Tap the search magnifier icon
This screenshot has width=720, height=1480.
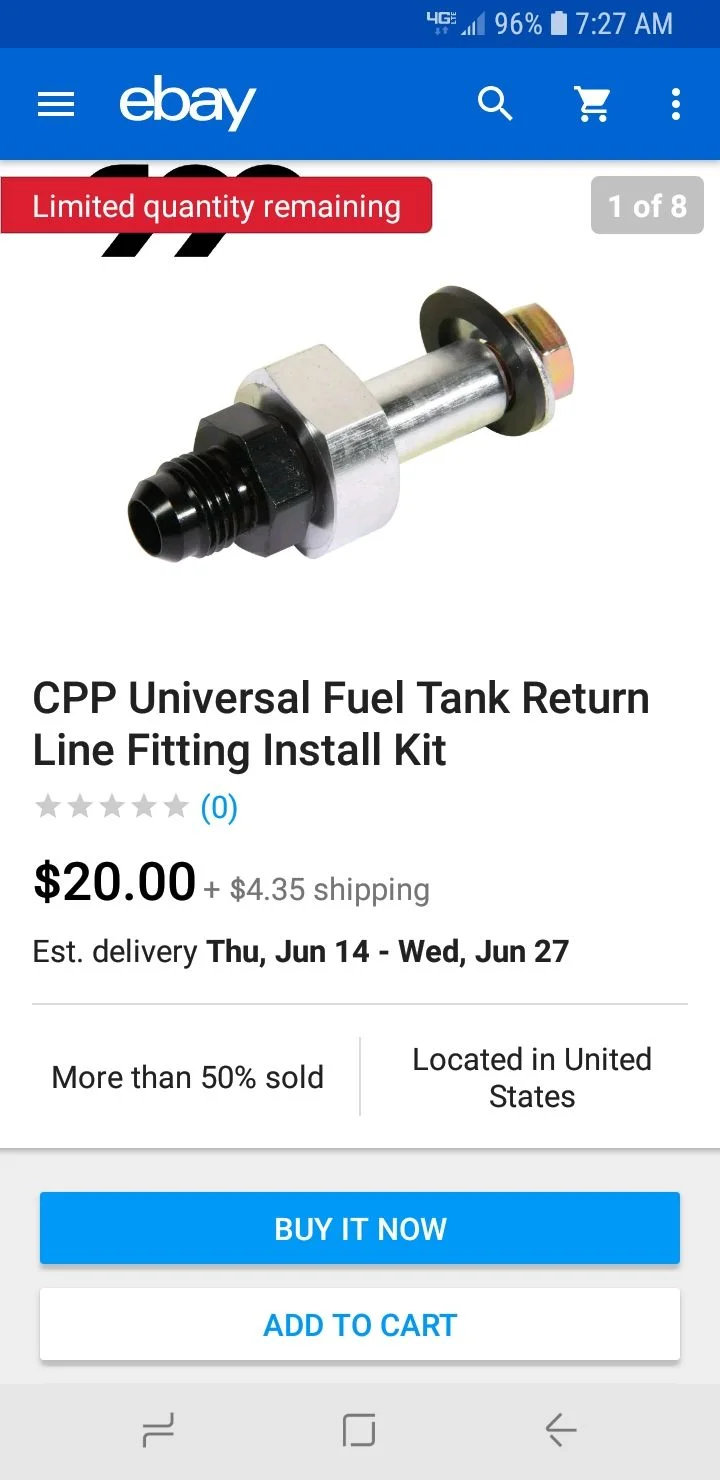(495, 103)
